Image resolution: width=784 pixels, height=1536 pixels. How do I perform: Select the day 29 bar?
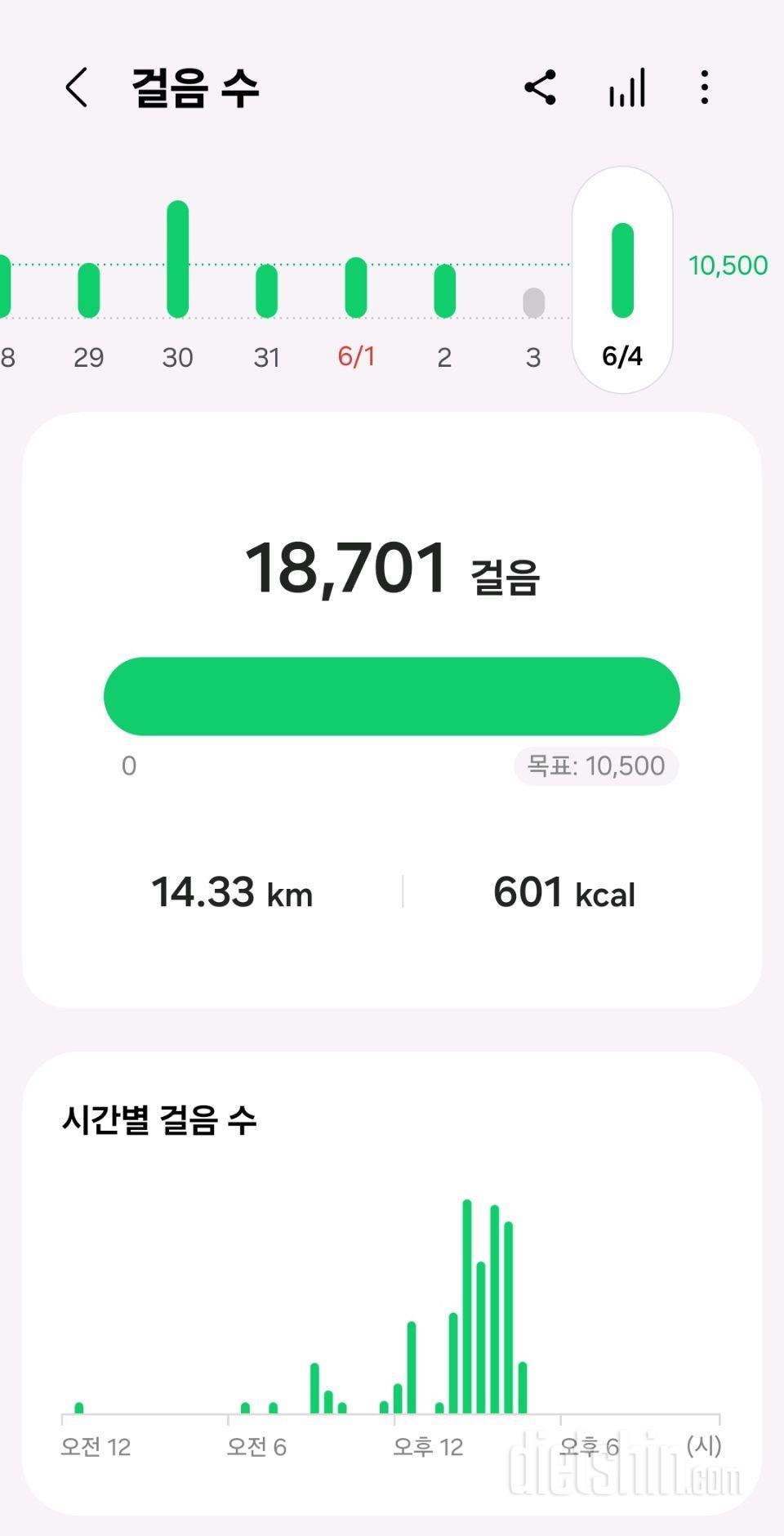coord(88,290)
